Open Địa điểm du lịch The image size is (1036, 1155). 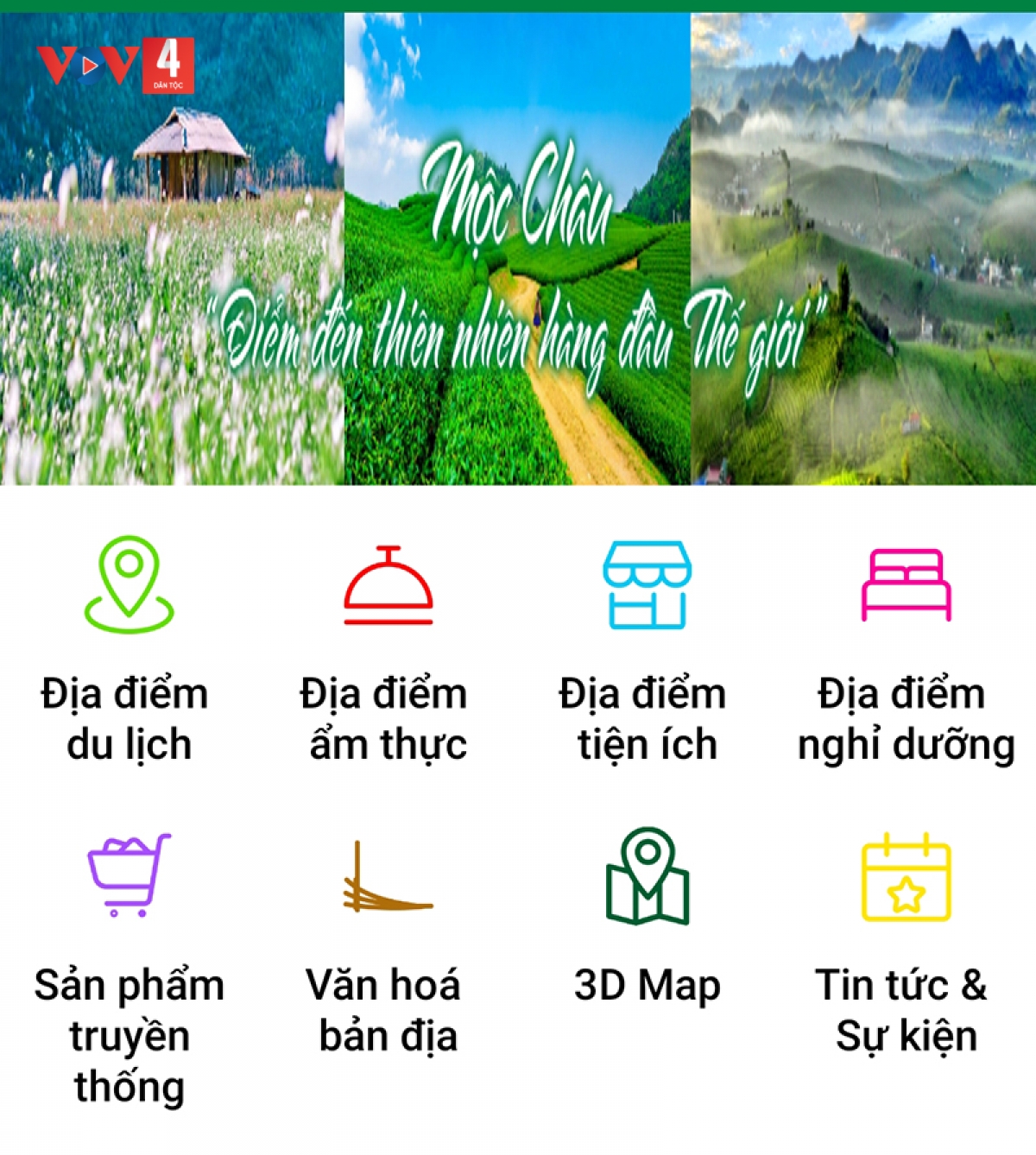(129, 587)
